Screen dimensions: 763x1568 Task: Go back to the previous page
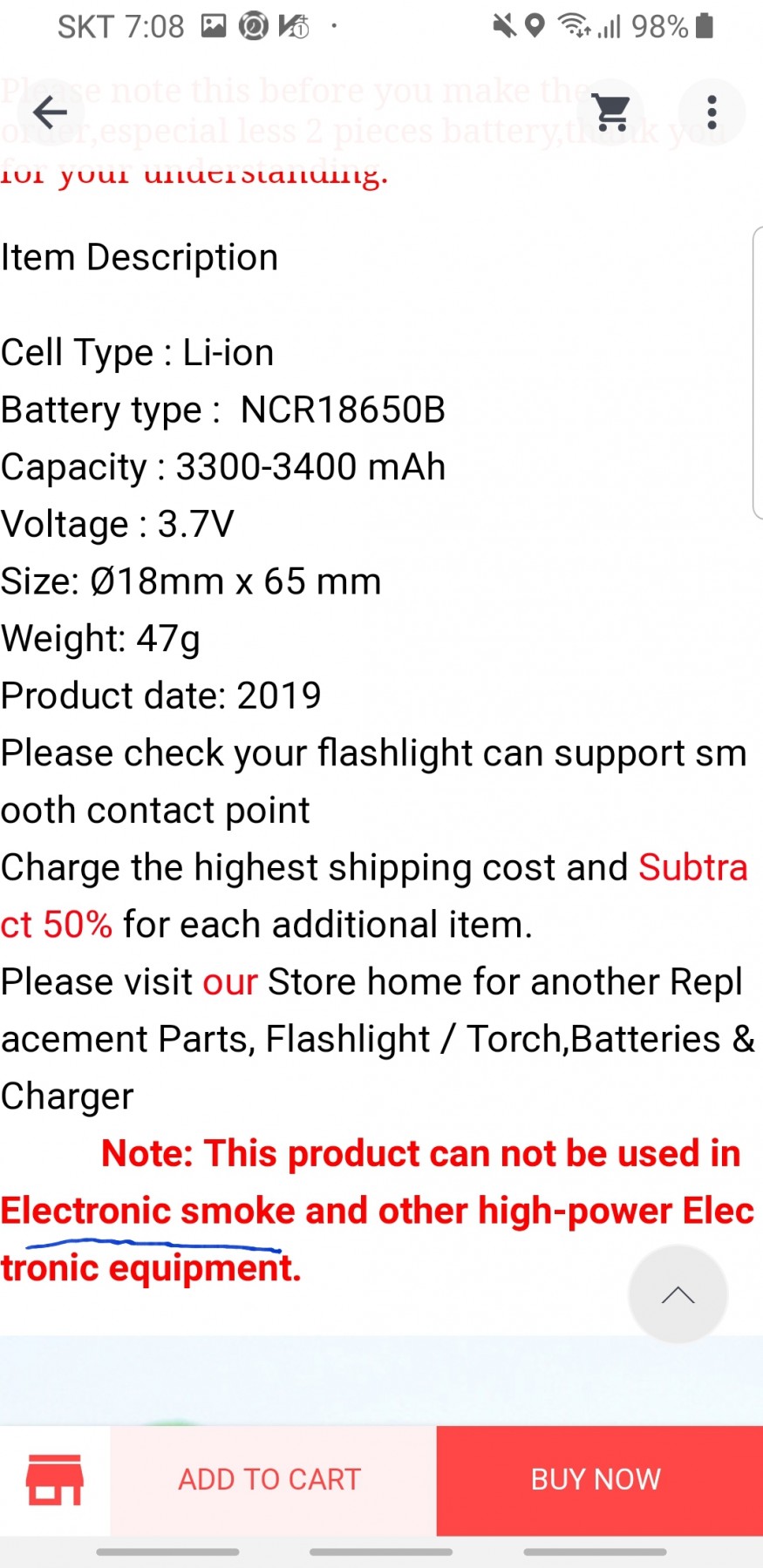click(x=50, y=112)
